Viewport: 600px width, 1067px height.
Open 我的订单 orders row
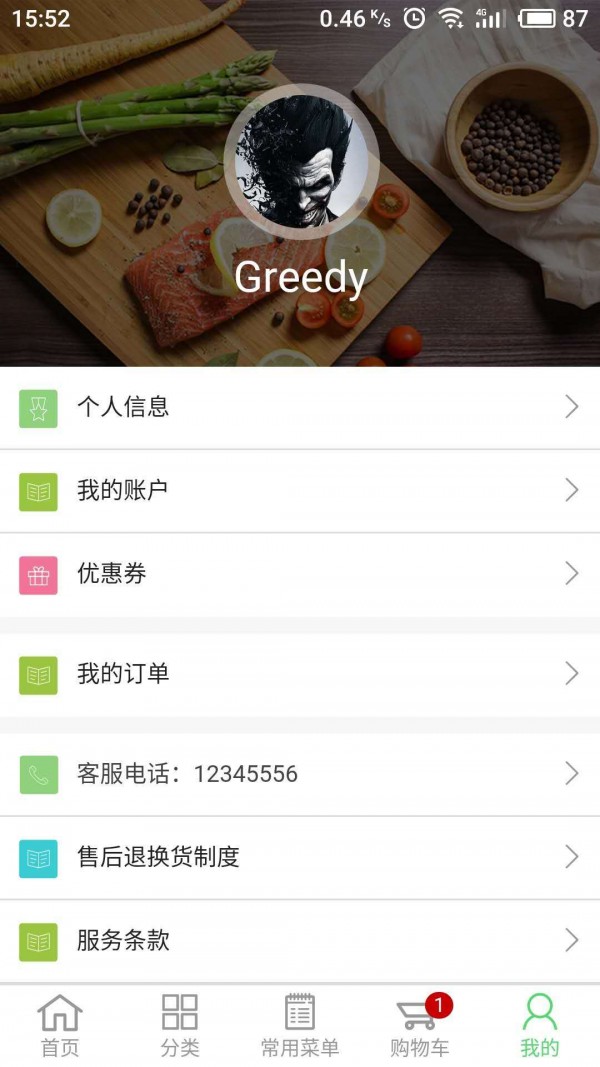pos(300,674)
